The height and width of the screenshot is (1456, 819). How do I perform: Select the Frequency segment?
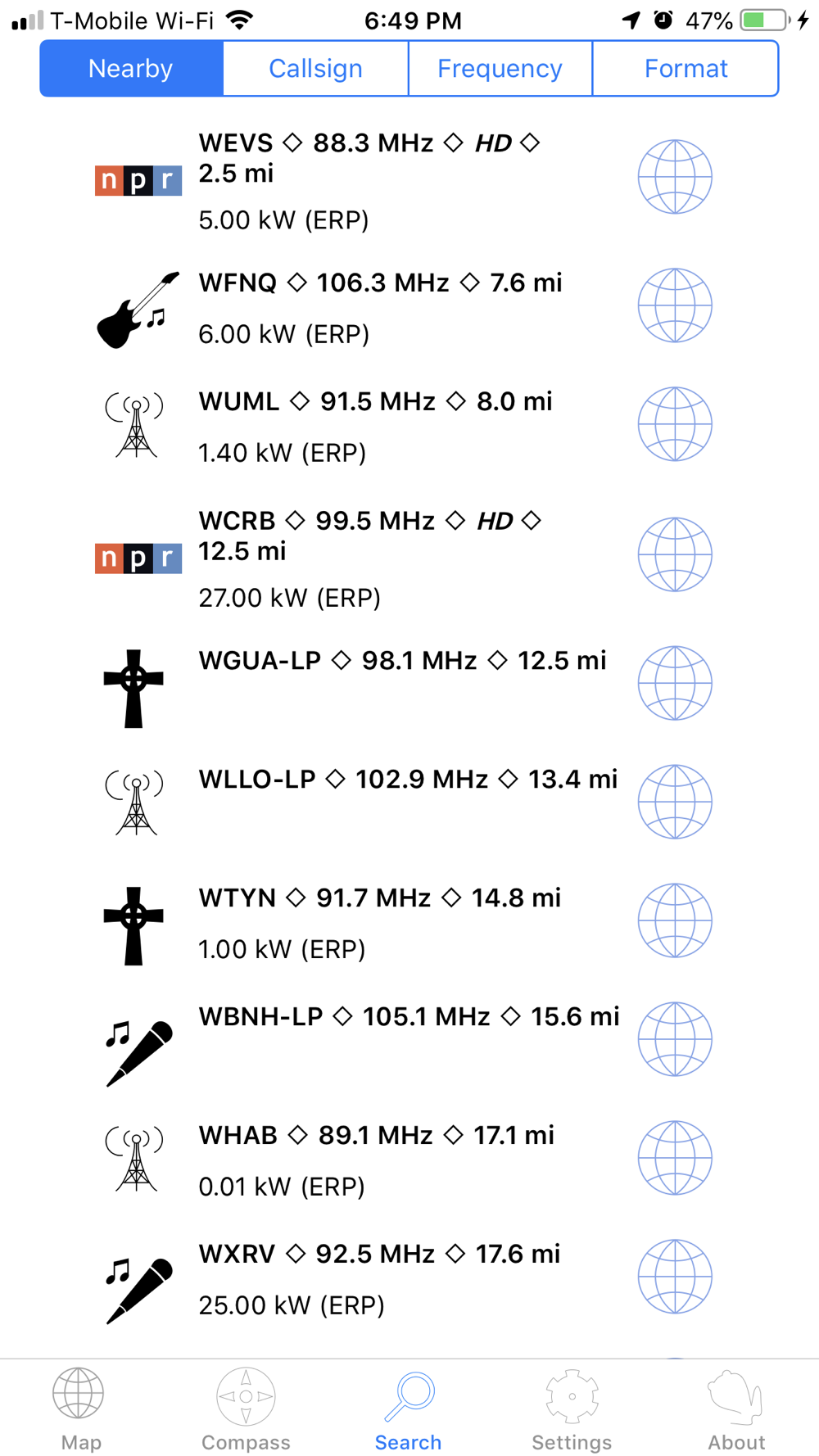[x=500, y=69]
